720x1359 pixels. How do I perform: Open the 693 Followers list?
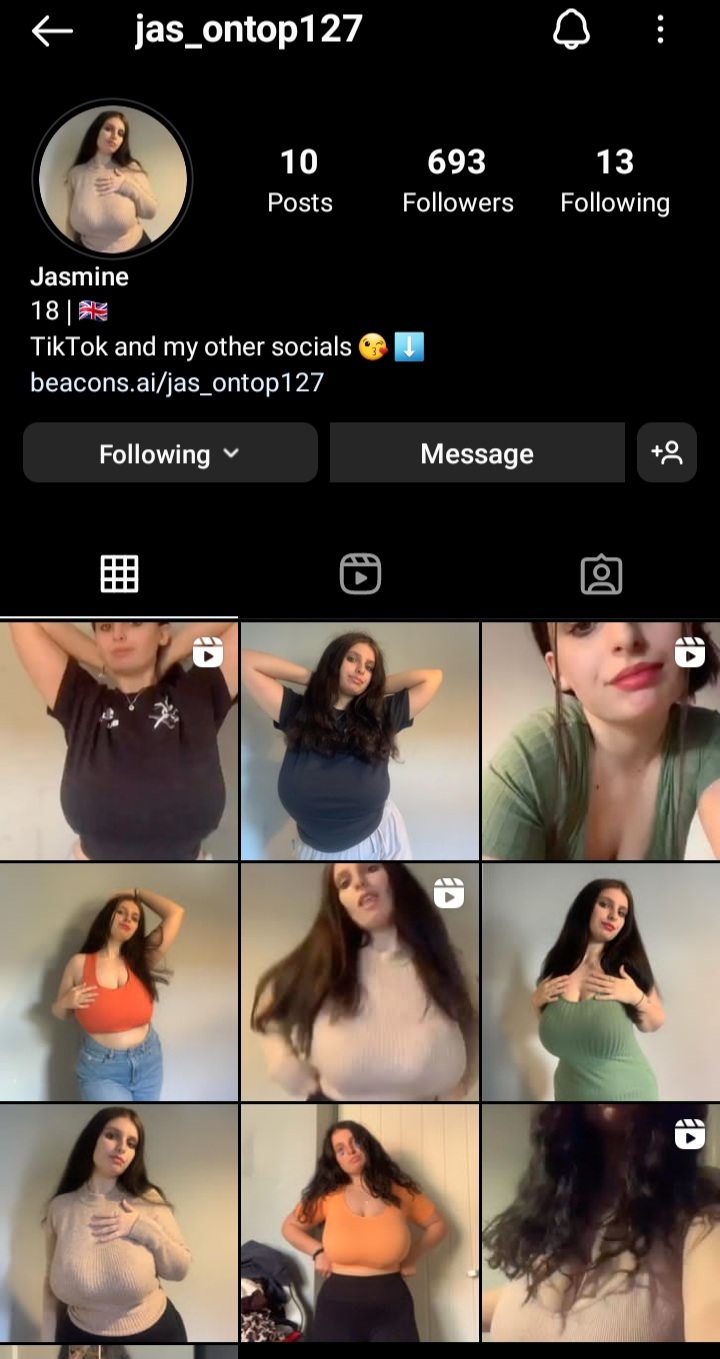(x=457, y=180)
